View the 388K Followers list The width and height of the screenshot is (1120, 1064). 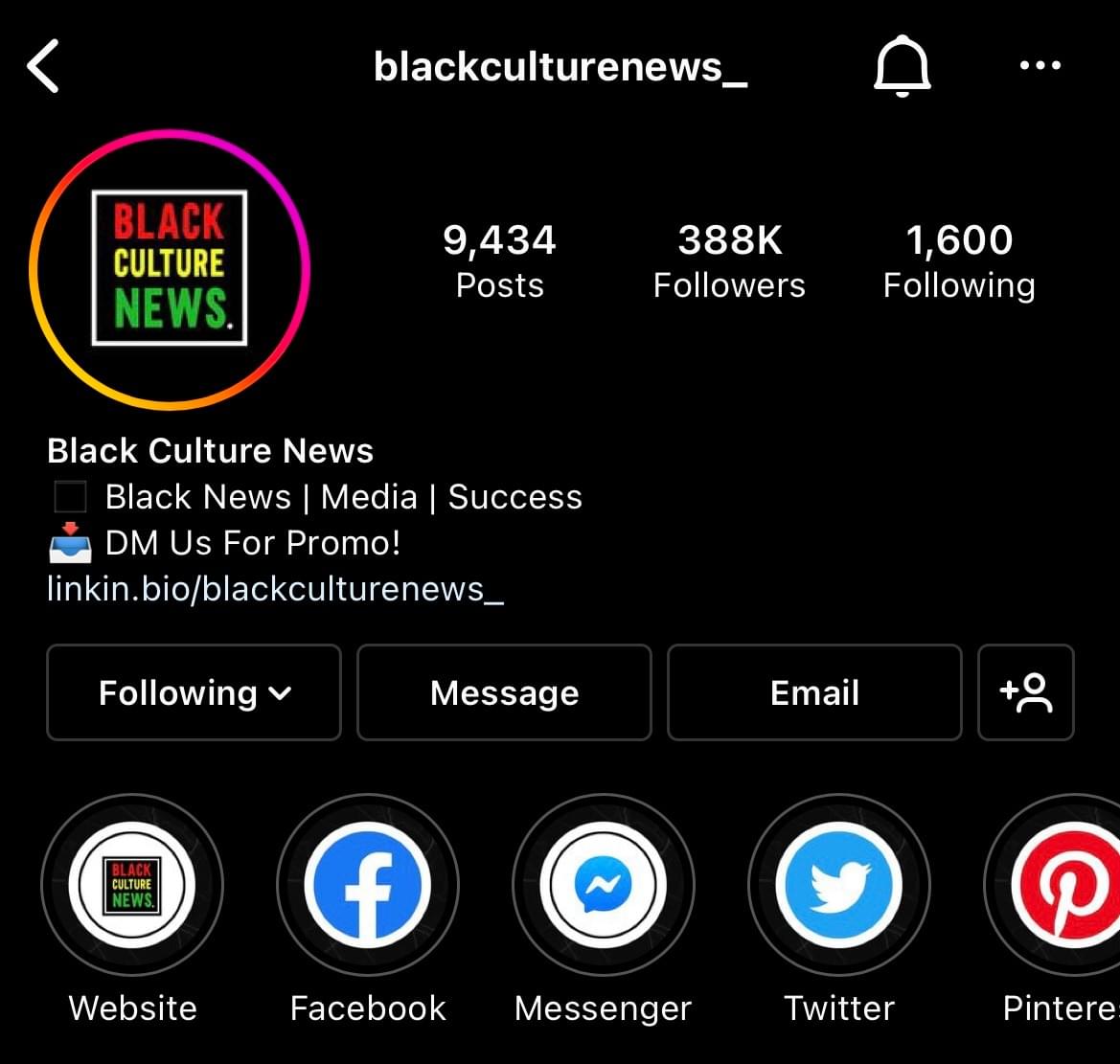coord(729,260)
